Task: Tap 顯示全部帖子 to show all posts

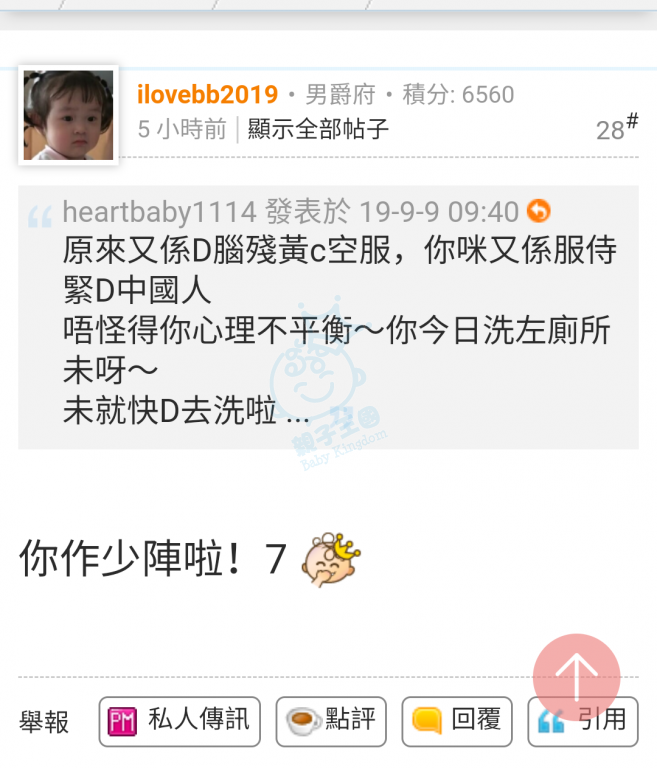Action: click(x=318, y=129)
